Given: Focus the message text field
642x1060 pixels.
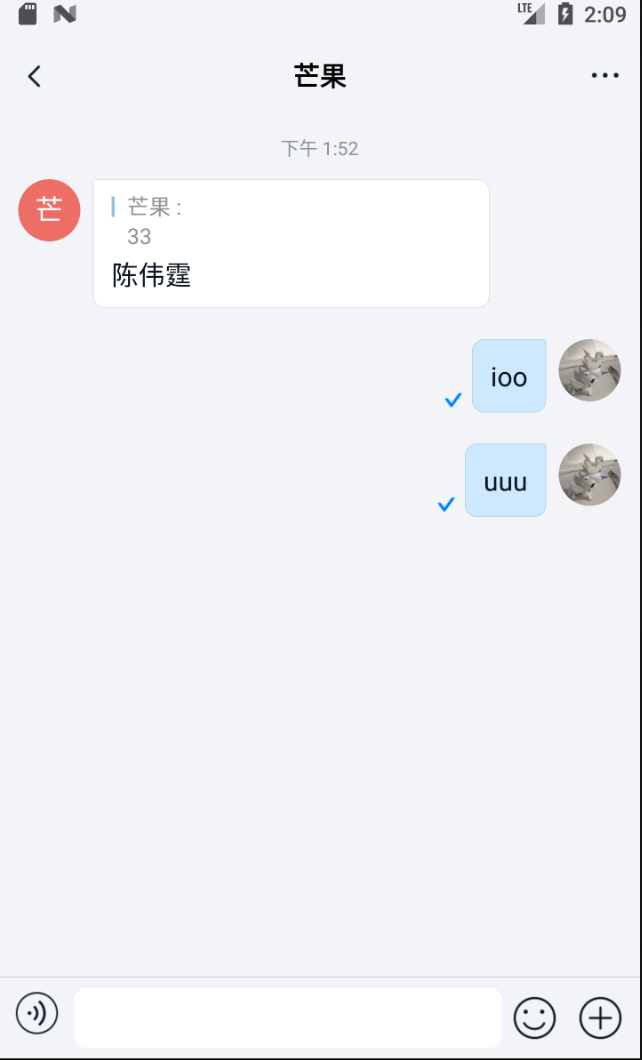Looking at the screenshot, I should [287, 1017].
